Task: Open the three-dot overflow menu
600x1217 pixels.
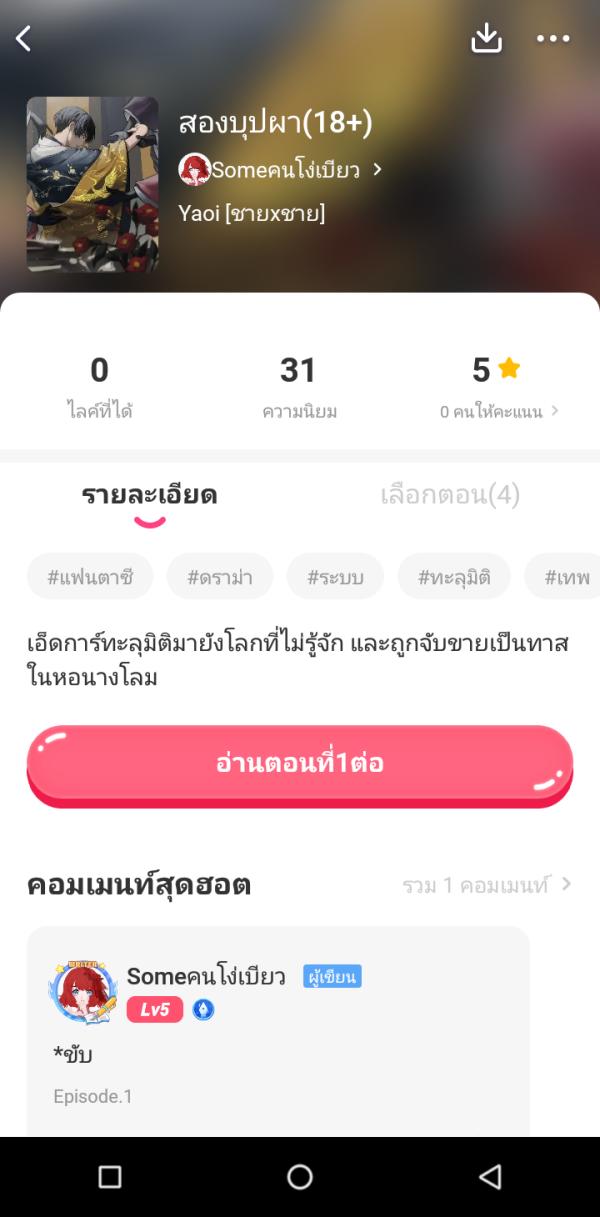Action: pos(552,39)
